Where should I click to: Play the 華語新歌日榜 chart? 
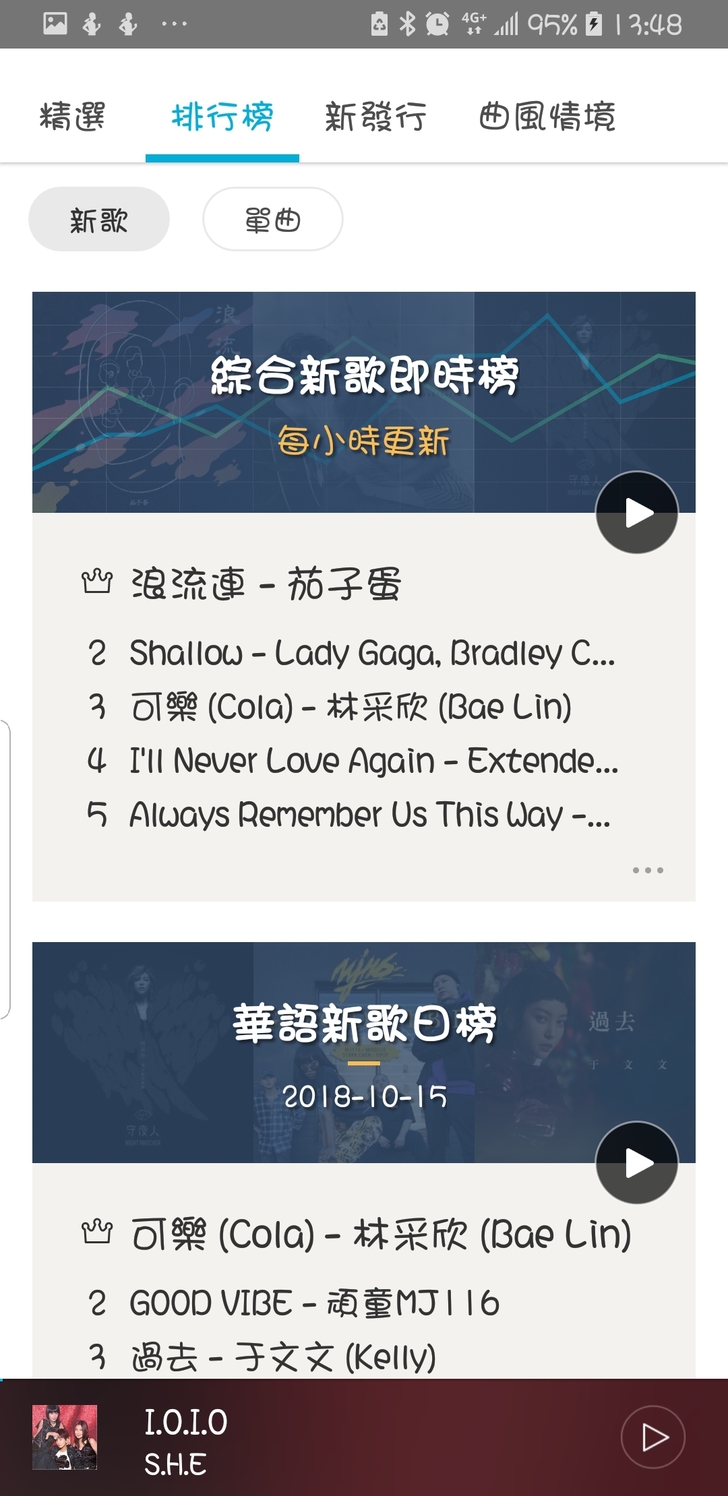pyautogui.click(x=637, y=1163)
